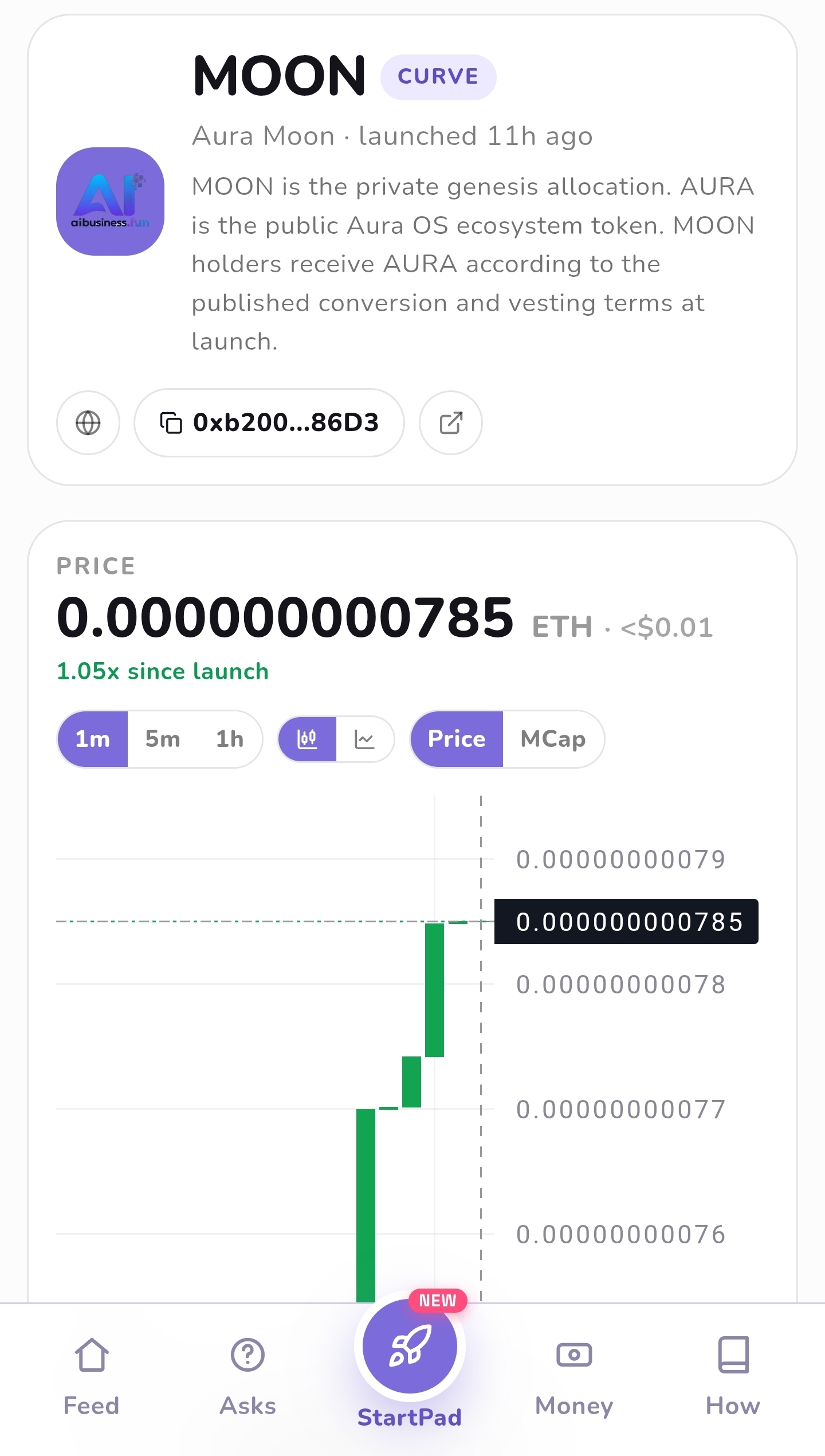Copy contract address 0xb200...86D3
The width and height of the screenshot is (825, 1456).
269,423
